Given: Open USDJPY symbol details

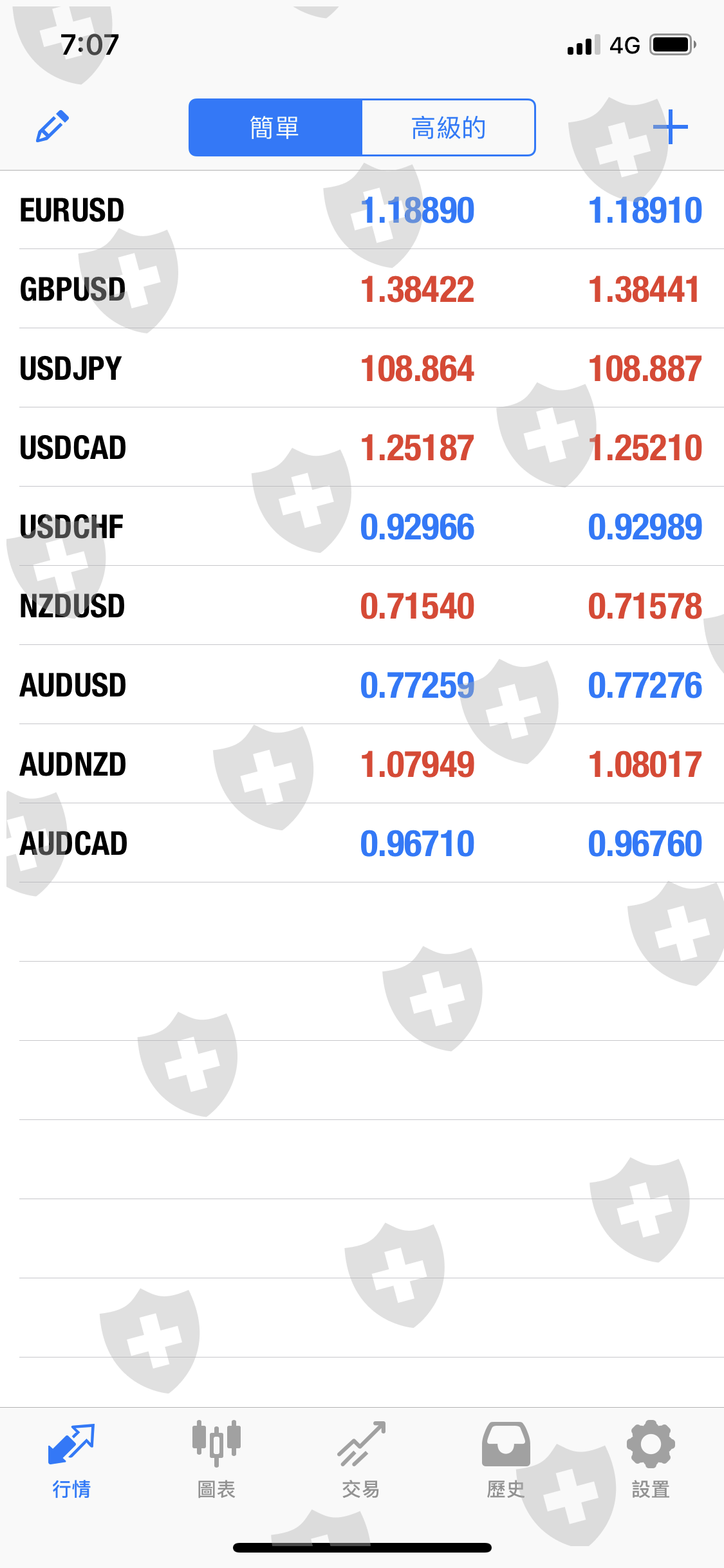Looking at the screenshot, I should [x=362, y=368].
